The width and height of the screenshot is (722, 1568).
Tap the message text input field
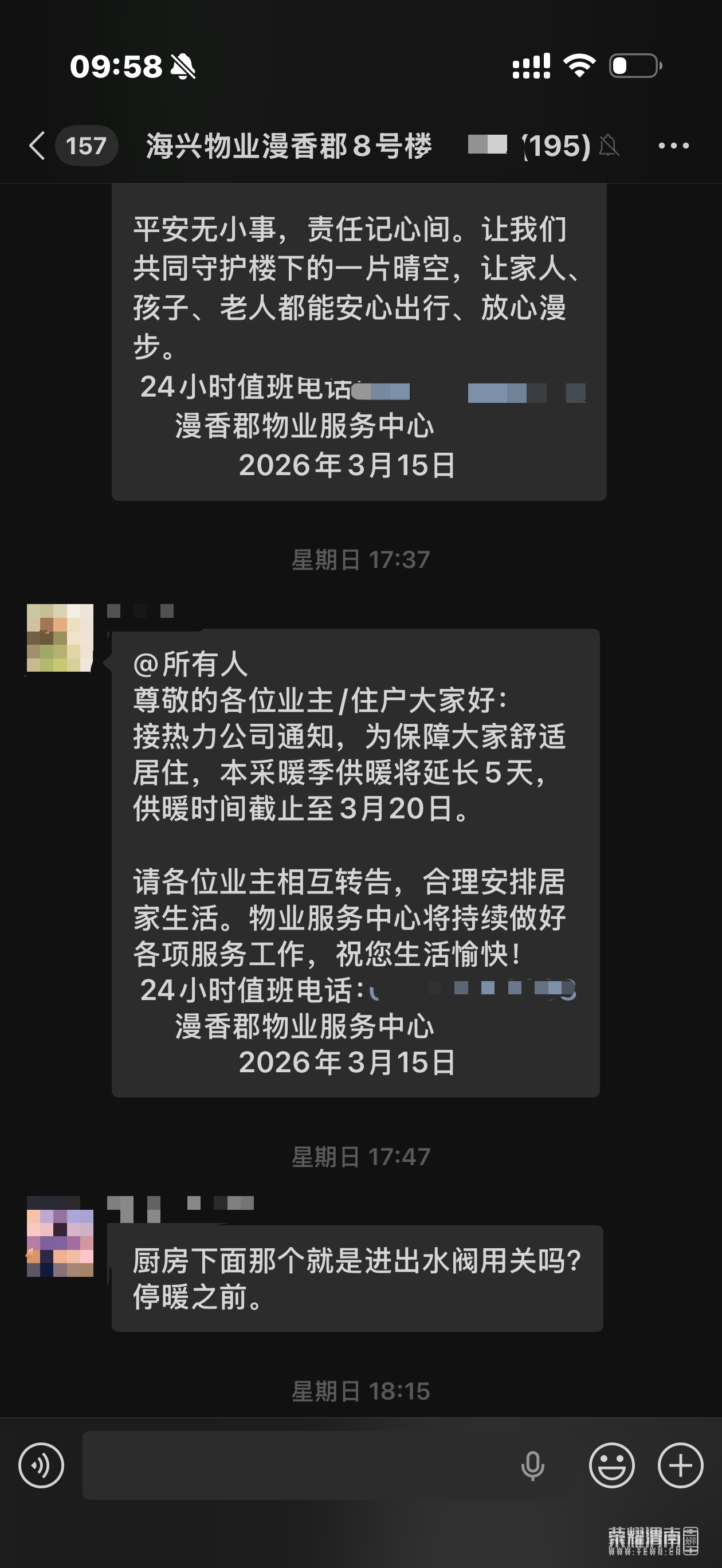(299, 1465)
